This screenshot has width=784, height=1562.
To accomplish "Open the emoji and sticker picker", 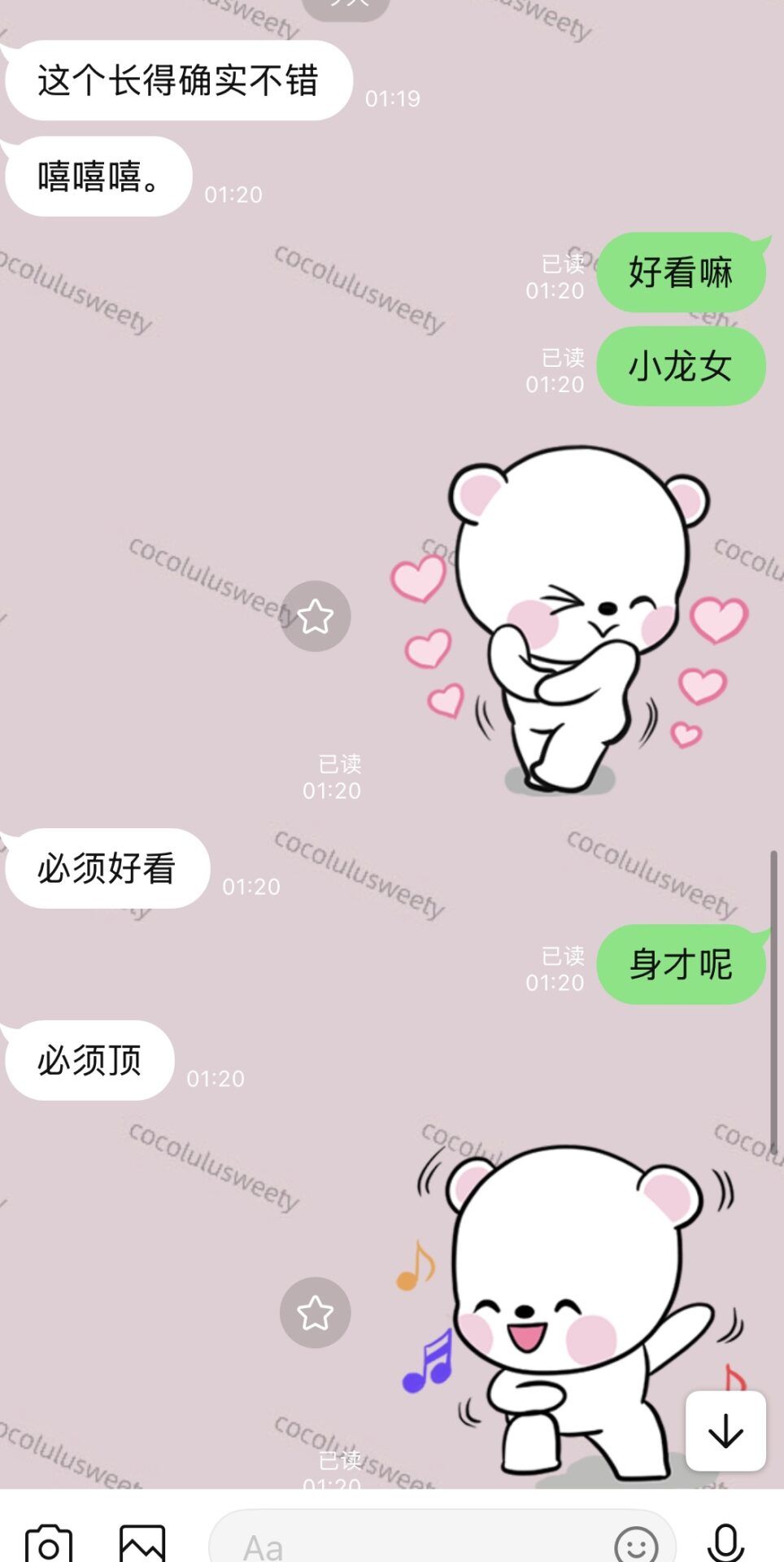I will point(636,1542).
